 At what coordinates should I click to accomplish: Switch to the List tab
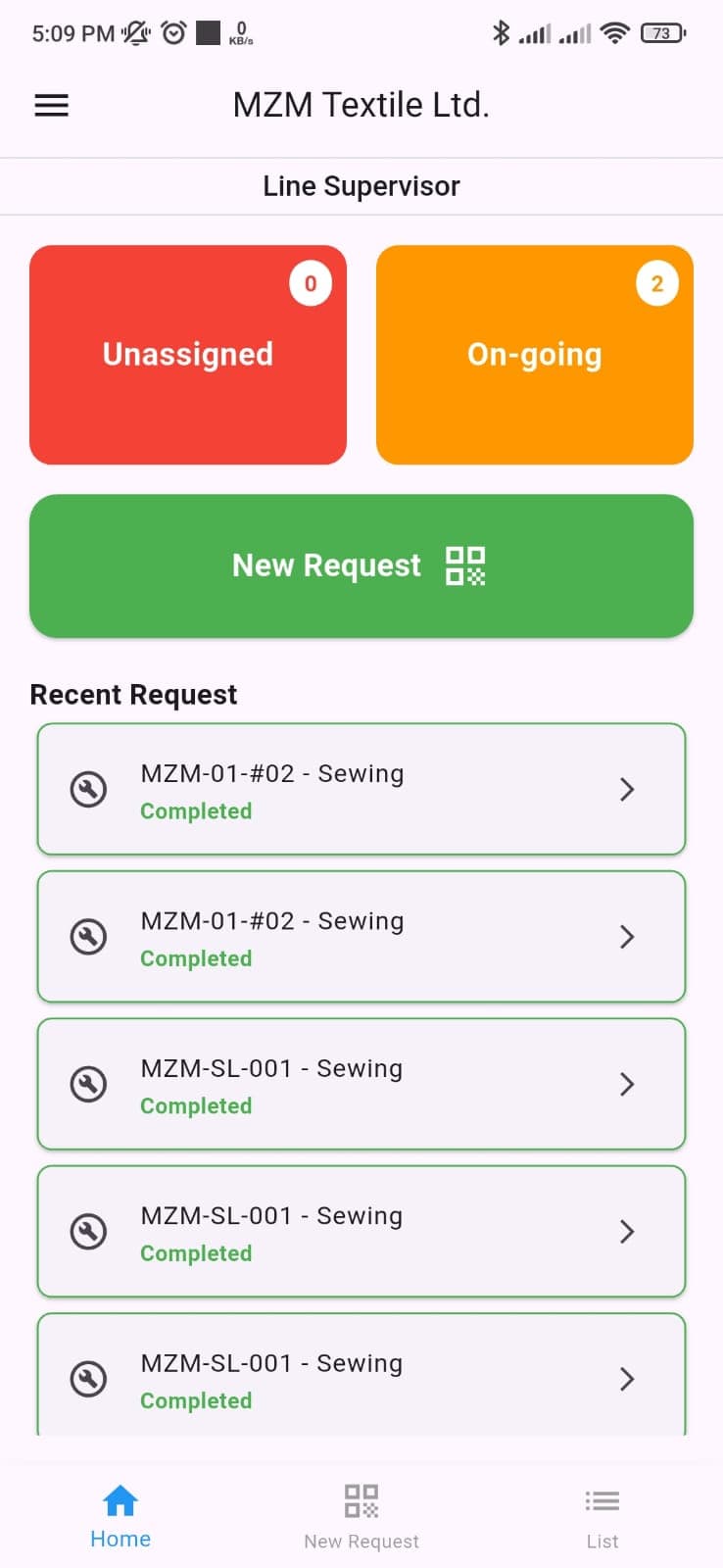click(x=602, y=1515)
